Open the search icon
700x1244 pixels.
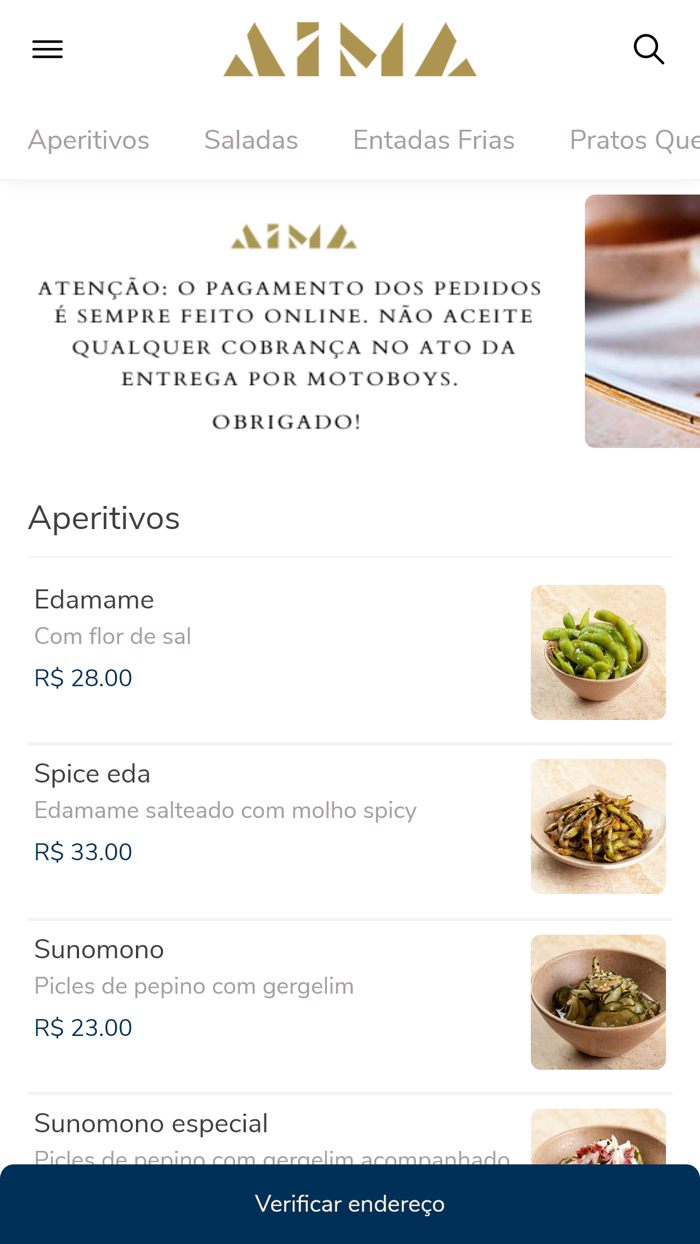[649, 49]
